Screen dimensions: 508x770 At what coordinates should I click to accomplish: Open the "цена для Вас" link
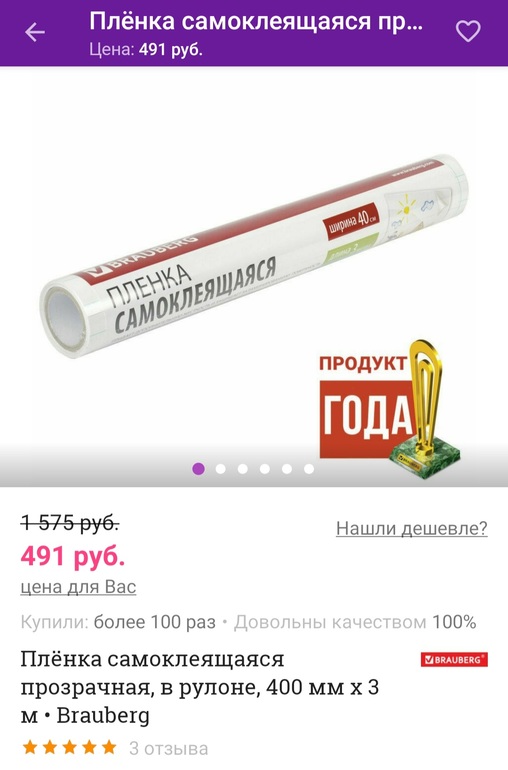click(x=78, y=587)
